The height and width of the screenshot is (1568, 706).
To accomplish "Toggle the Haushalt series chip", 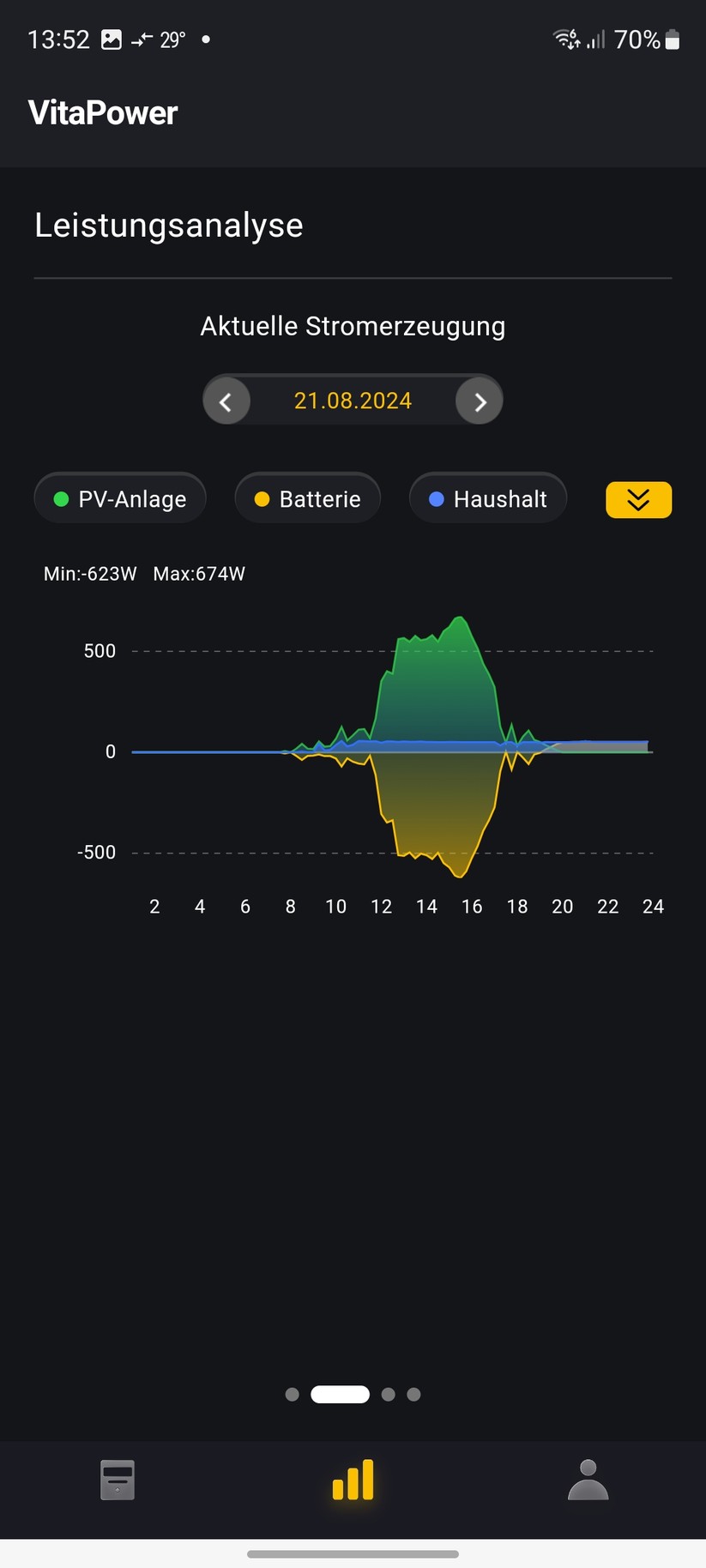I will click(x=488, y=499).
